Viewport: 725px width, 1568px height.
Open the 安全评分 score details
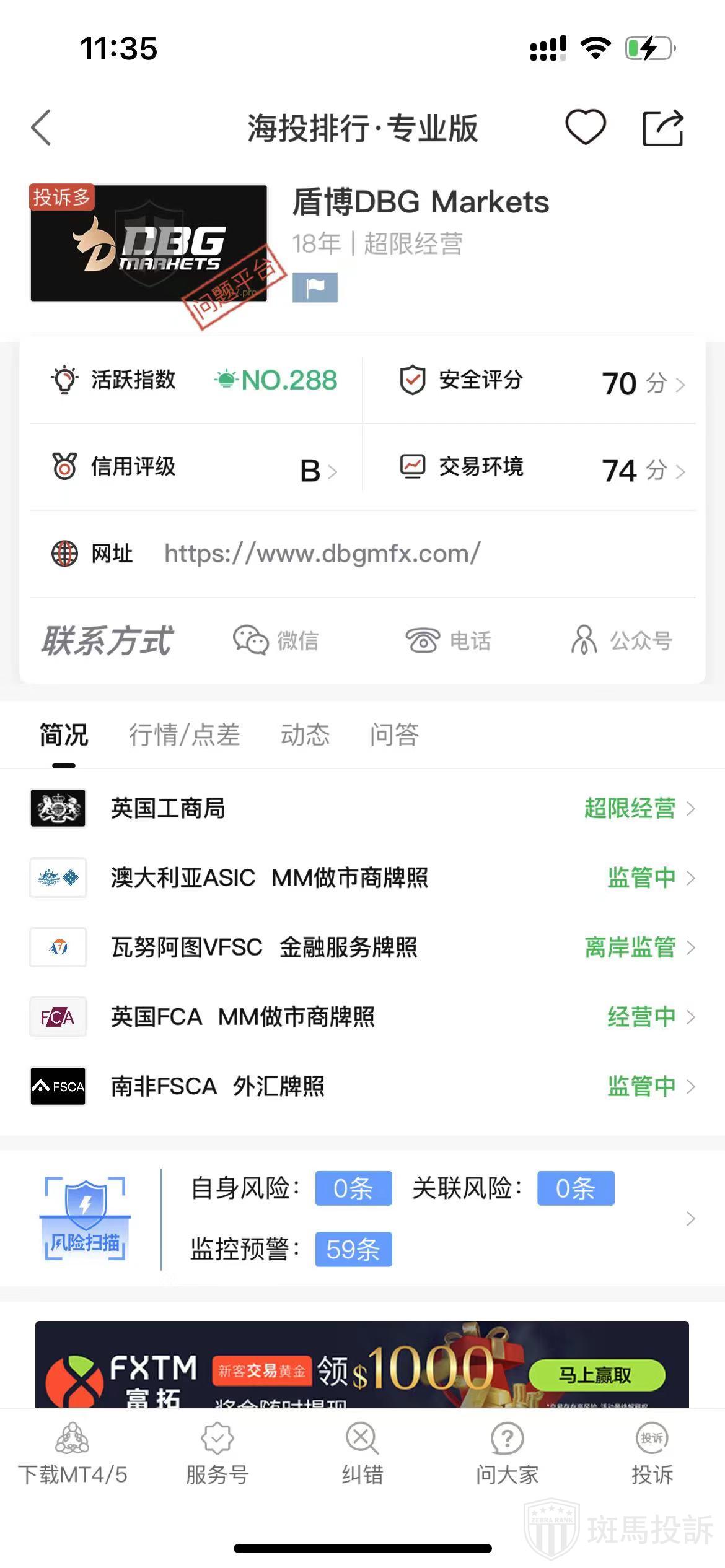[542, 381]
